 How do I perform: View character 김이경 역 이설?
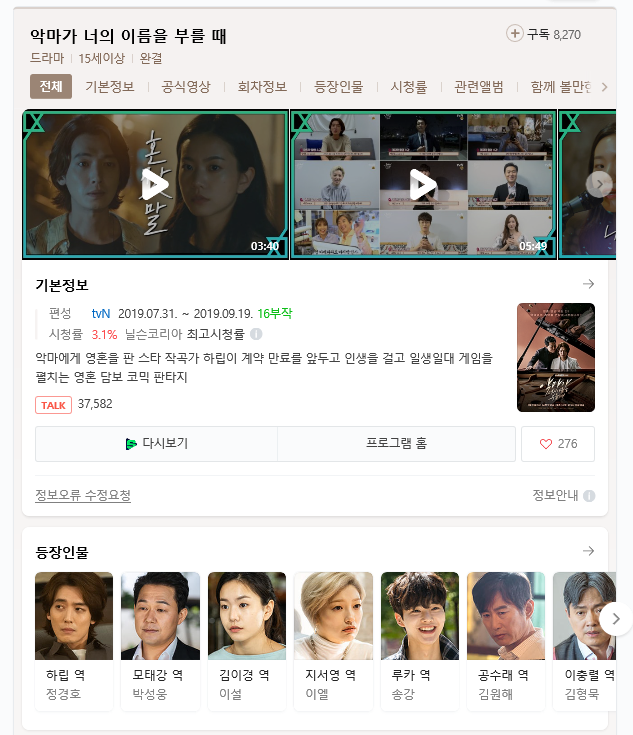246,640
